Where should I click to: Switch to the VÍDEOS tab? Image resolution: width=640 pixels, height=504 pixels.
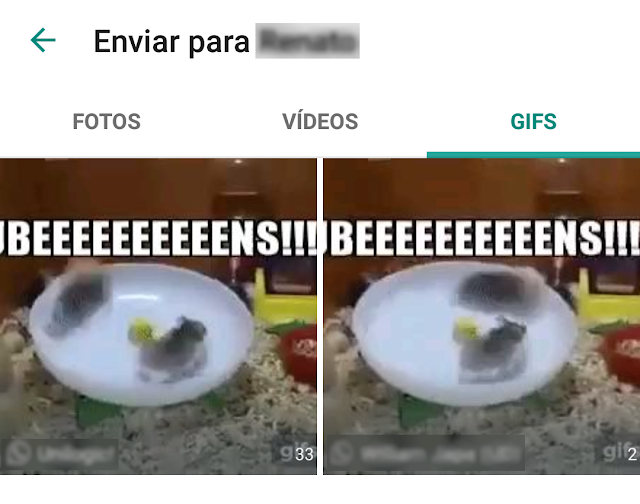tap(320, 123)
